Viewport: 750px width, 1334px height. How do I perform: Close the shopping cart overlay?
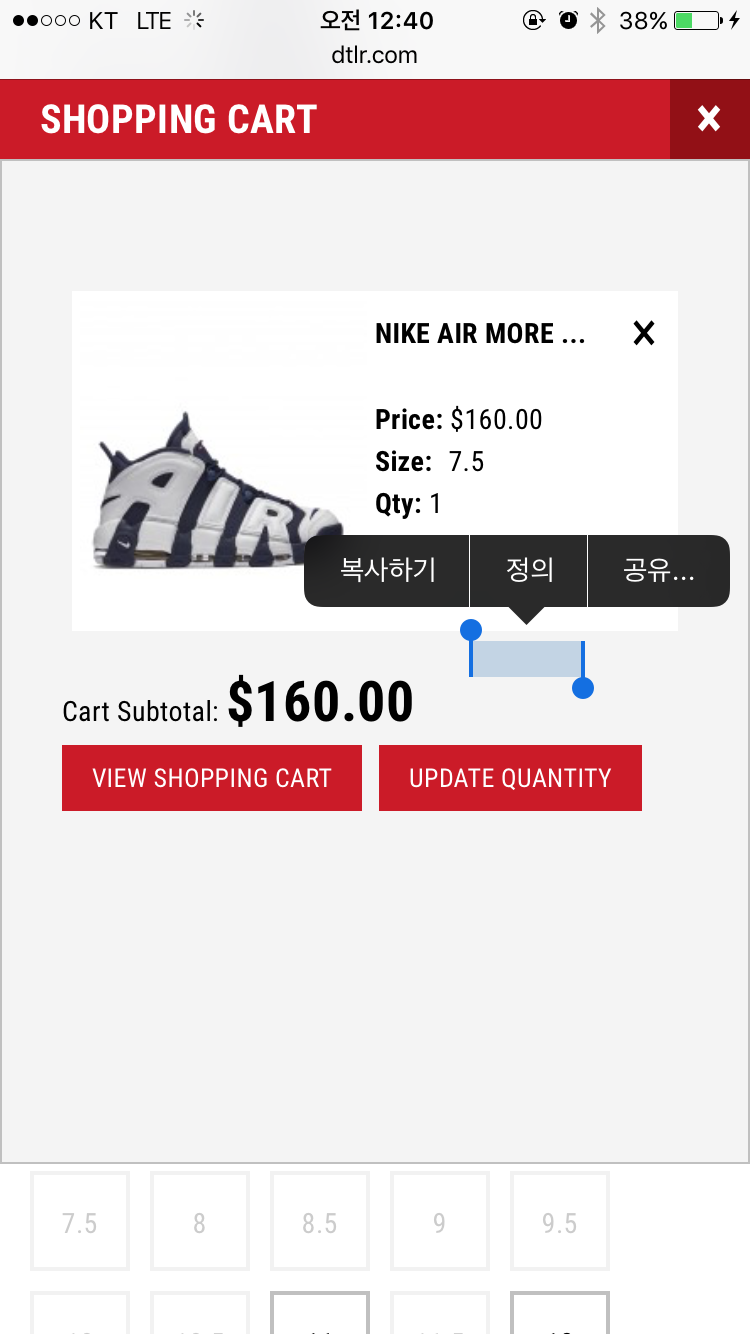(x=709, y=119)
